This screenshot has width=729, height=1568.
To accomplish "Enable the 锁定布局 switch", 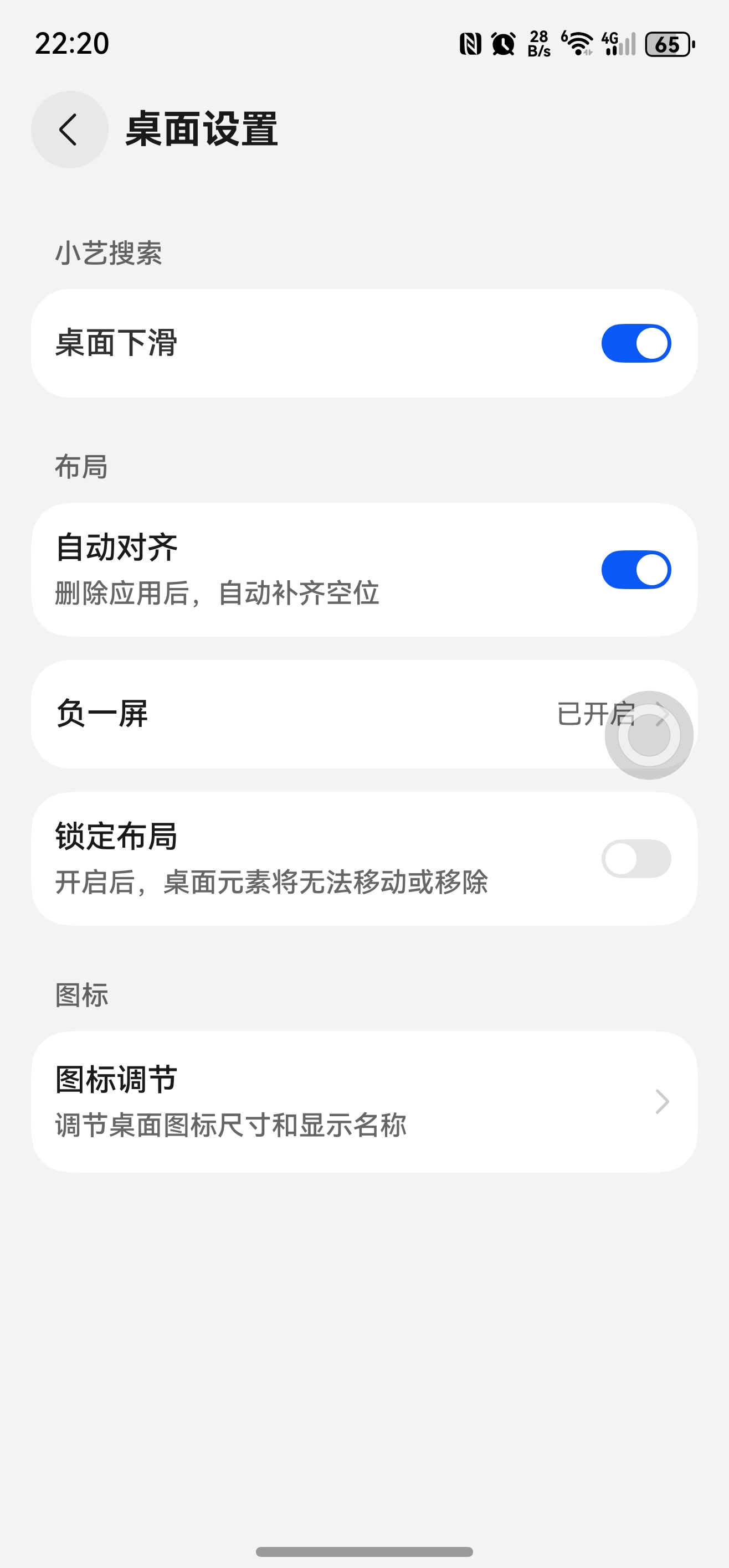I will tap(636, 858).
